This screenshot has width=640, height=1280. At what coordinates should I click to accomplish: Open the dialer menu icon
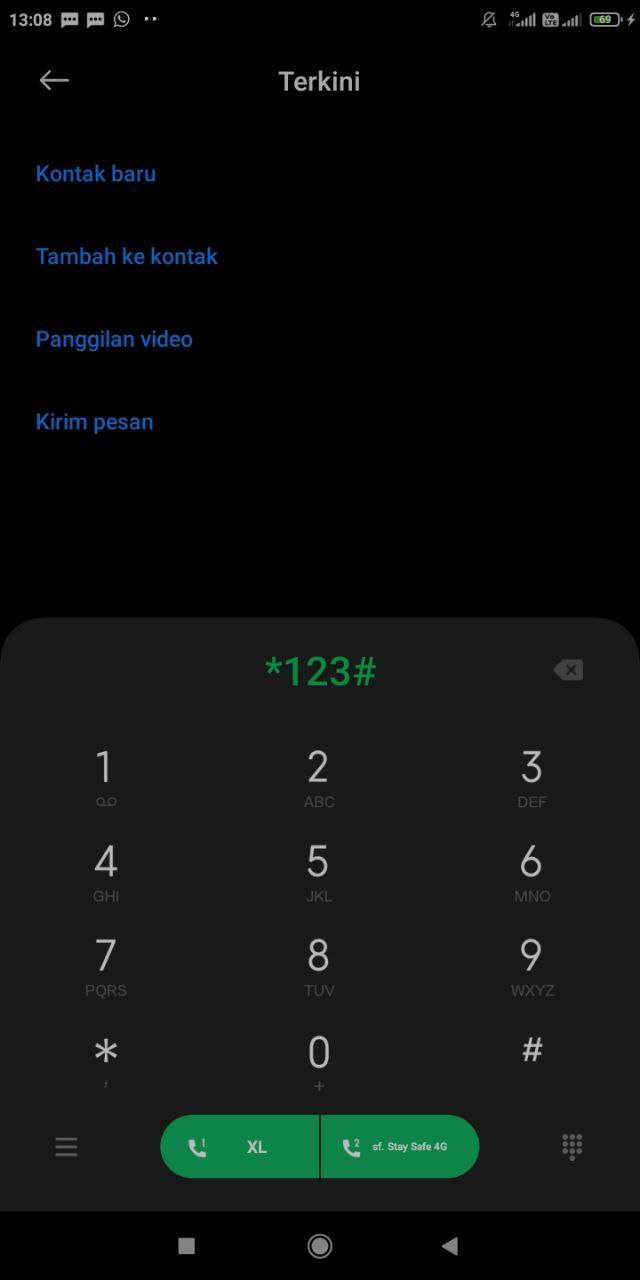click(x=66, y=1147)
